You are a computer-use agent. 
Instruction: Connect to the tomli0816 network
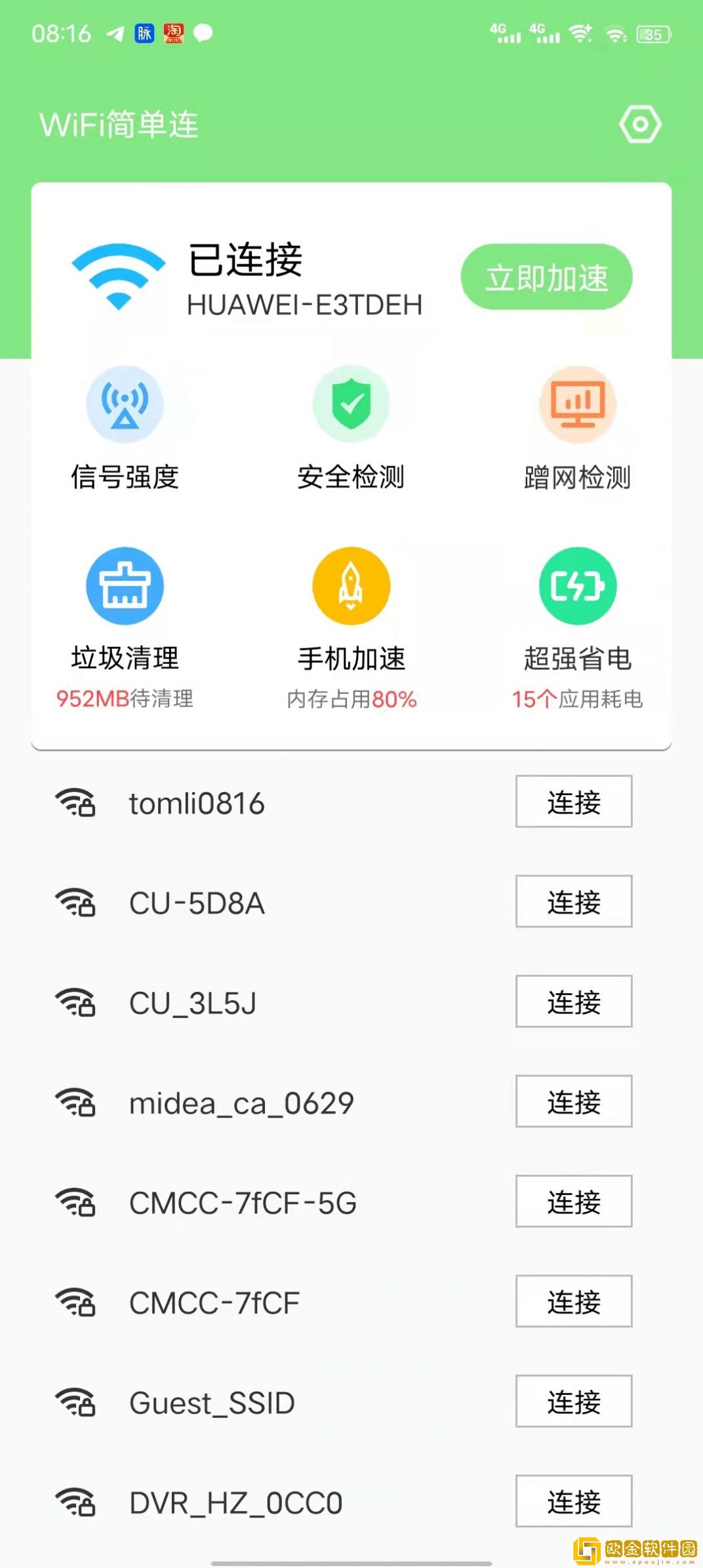[573, 802]
